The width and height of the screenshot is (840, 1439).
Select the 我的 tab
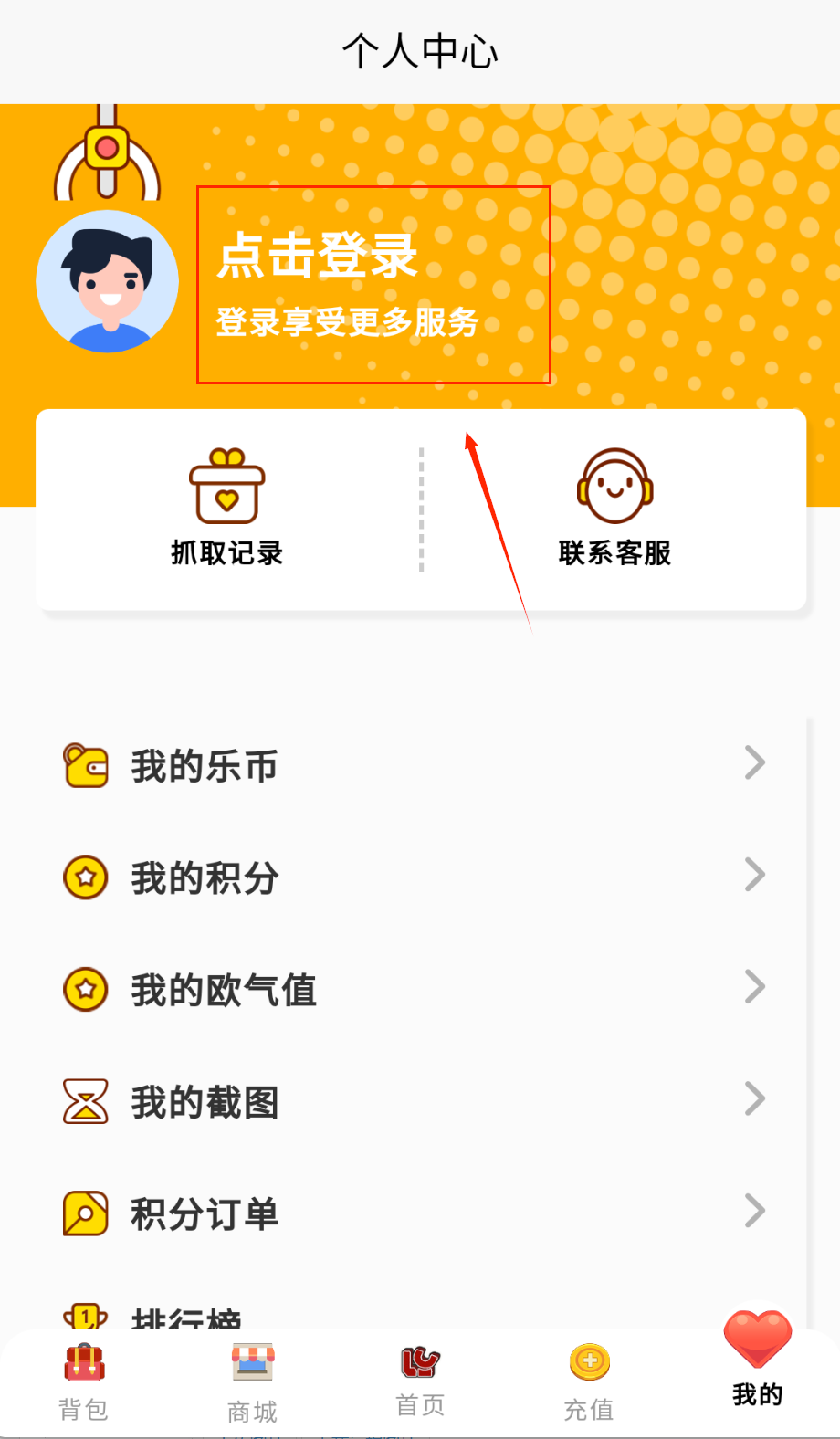[x=757, y=1360]
